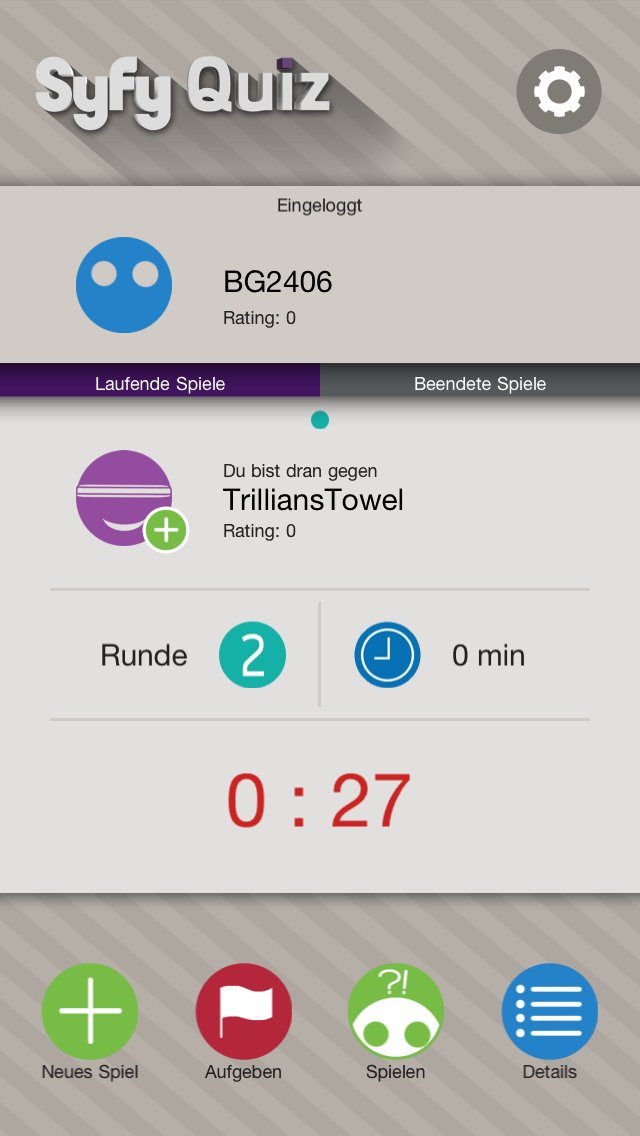This screenshot has width=640, height=1136.
Task: Open game Details
Action: click(549, 1022)
